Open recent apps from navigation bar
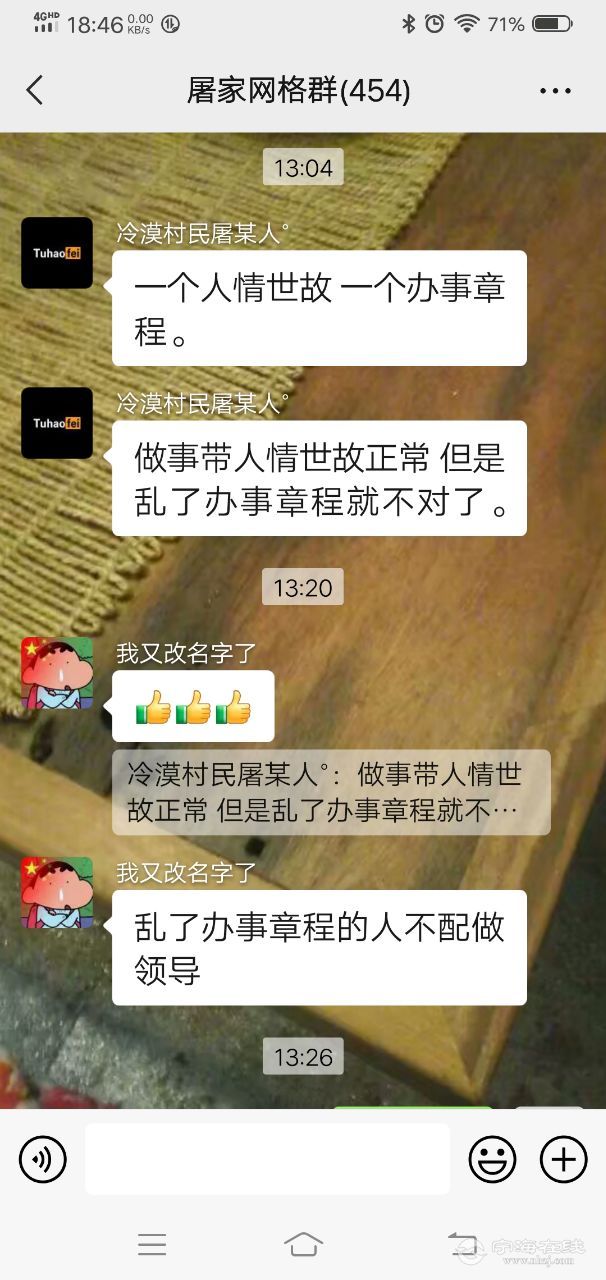The height and width of the screenshot is (1280, 606). pos(152,1244)
